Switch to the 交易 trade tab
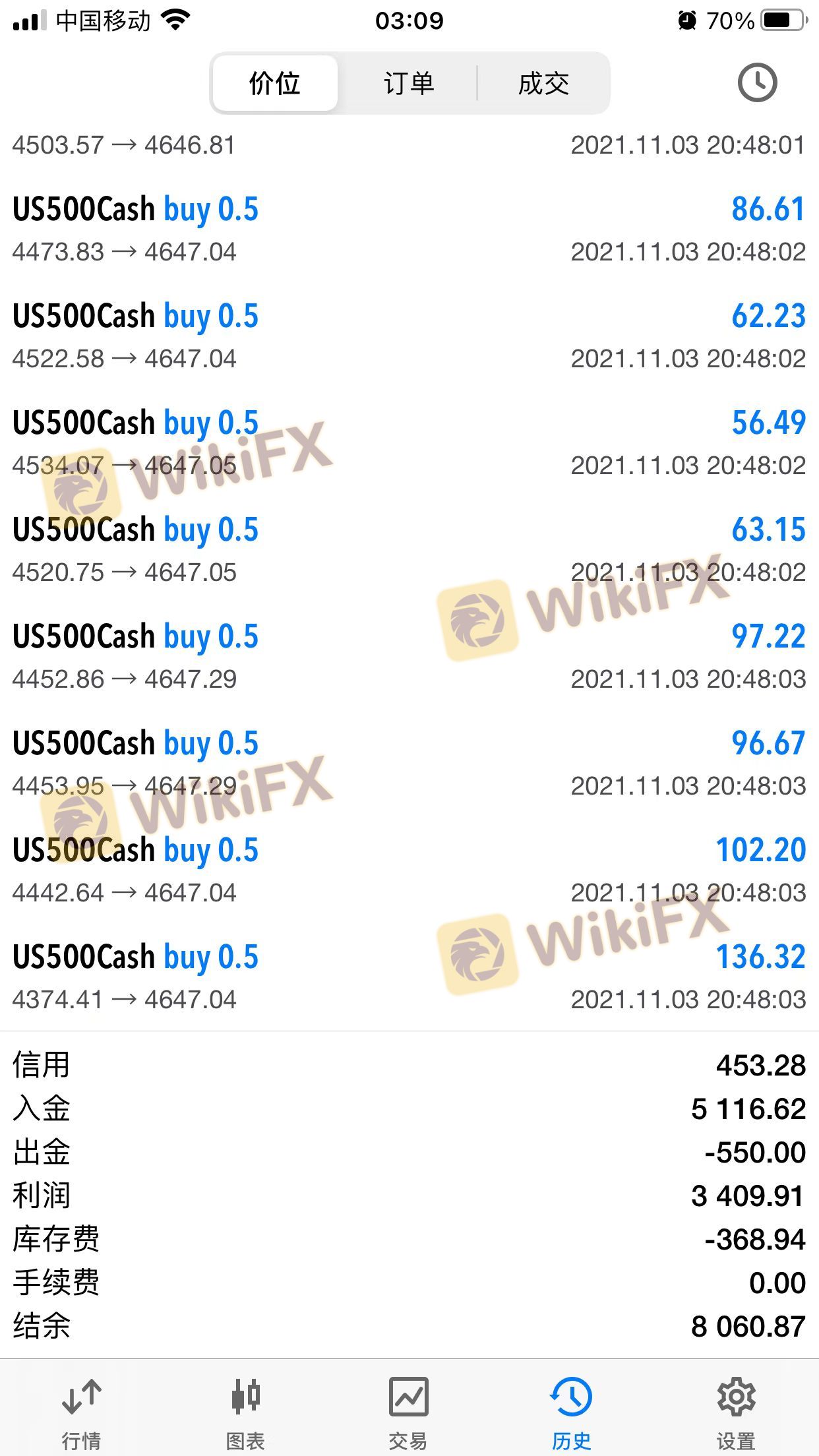 coord(408,1405)
